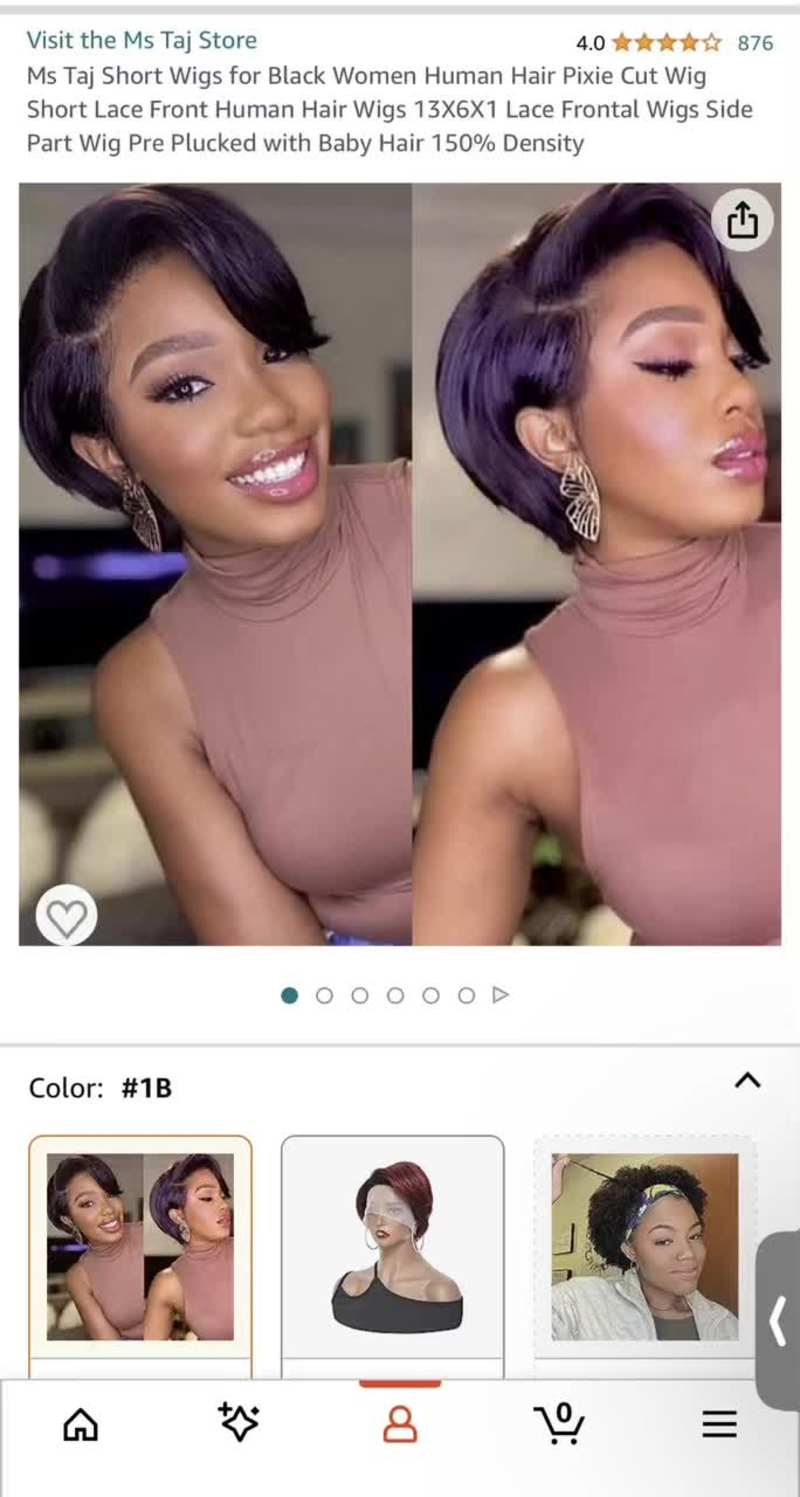The width and height of the screenshot is (800, 1497).
Task: Go to the Amazon home tab
Action: tap(81, 1424)
